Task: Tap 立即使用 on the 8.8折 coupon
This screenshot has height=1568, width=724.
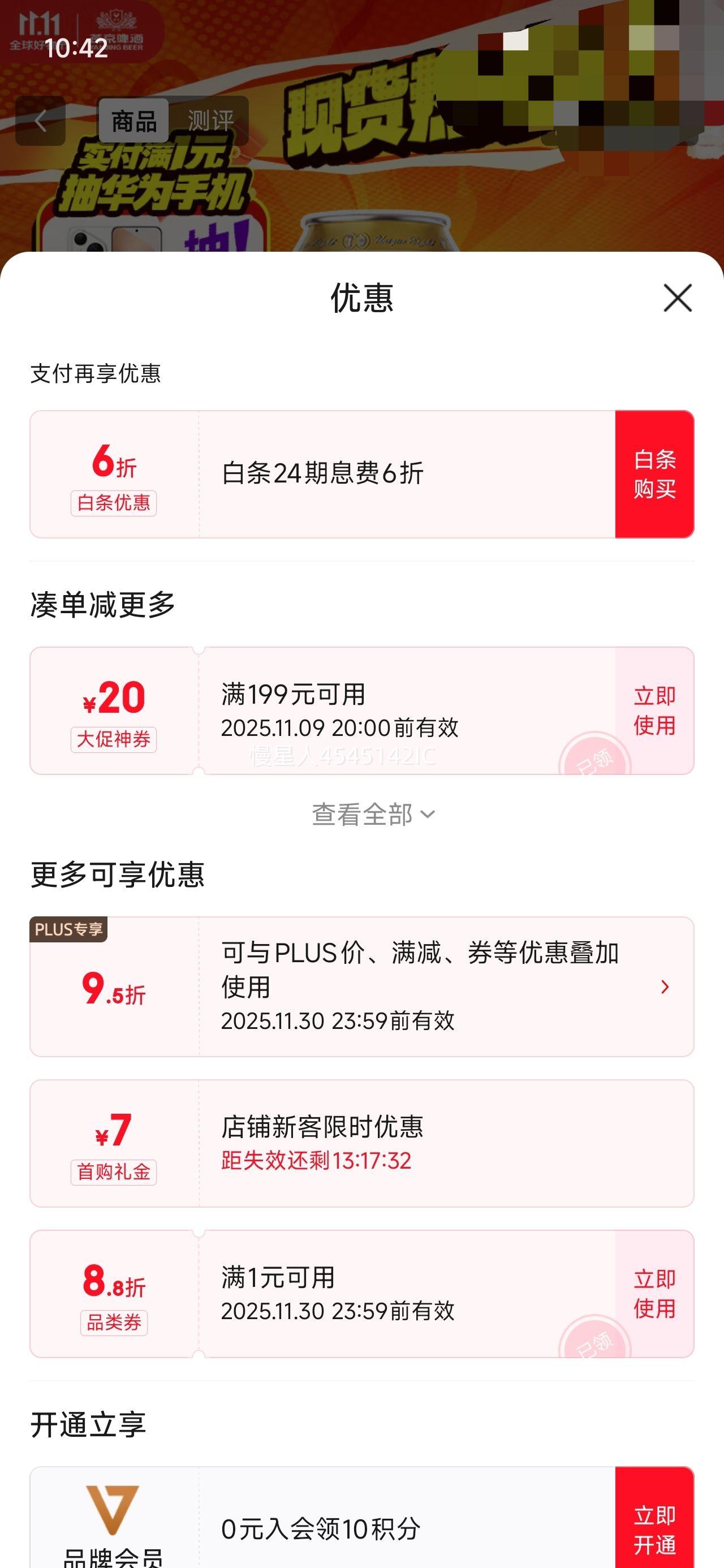Action: pos(654,1295)
